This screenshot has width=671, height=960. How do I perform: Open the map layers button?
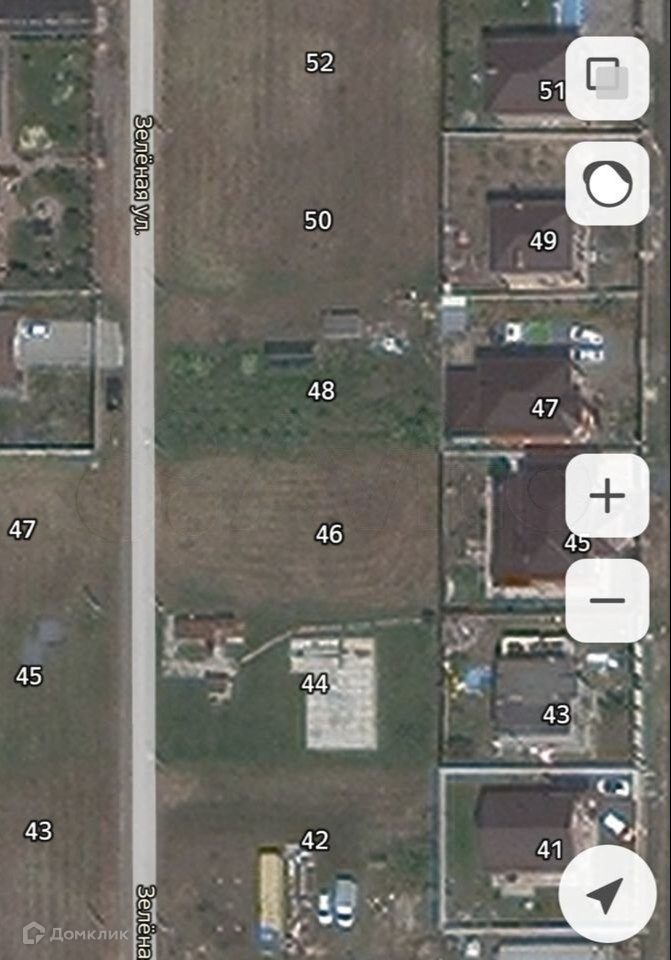607,78
